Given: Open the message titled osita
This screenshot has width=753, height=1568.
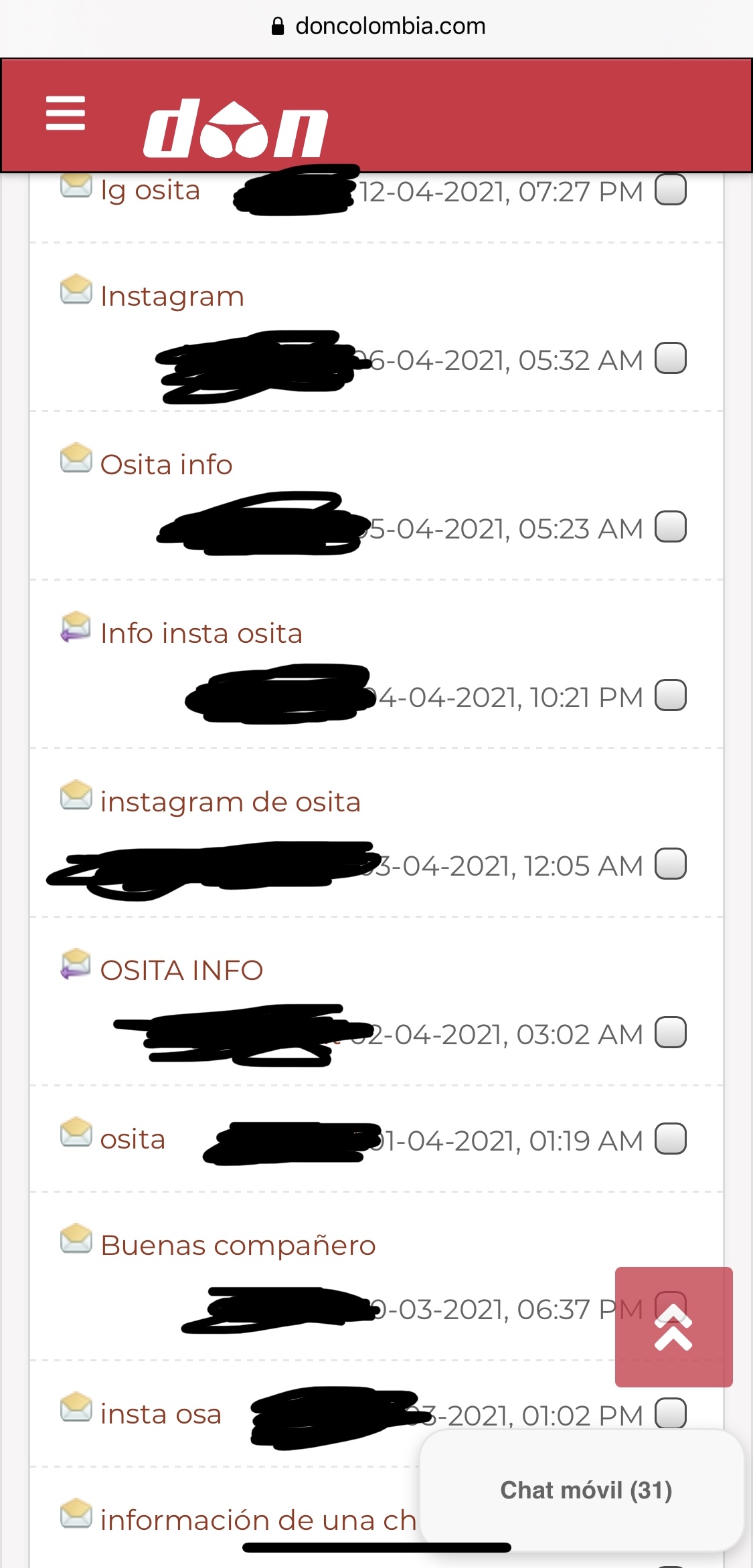Looking at the screenshot, I should coord(133,1139).
